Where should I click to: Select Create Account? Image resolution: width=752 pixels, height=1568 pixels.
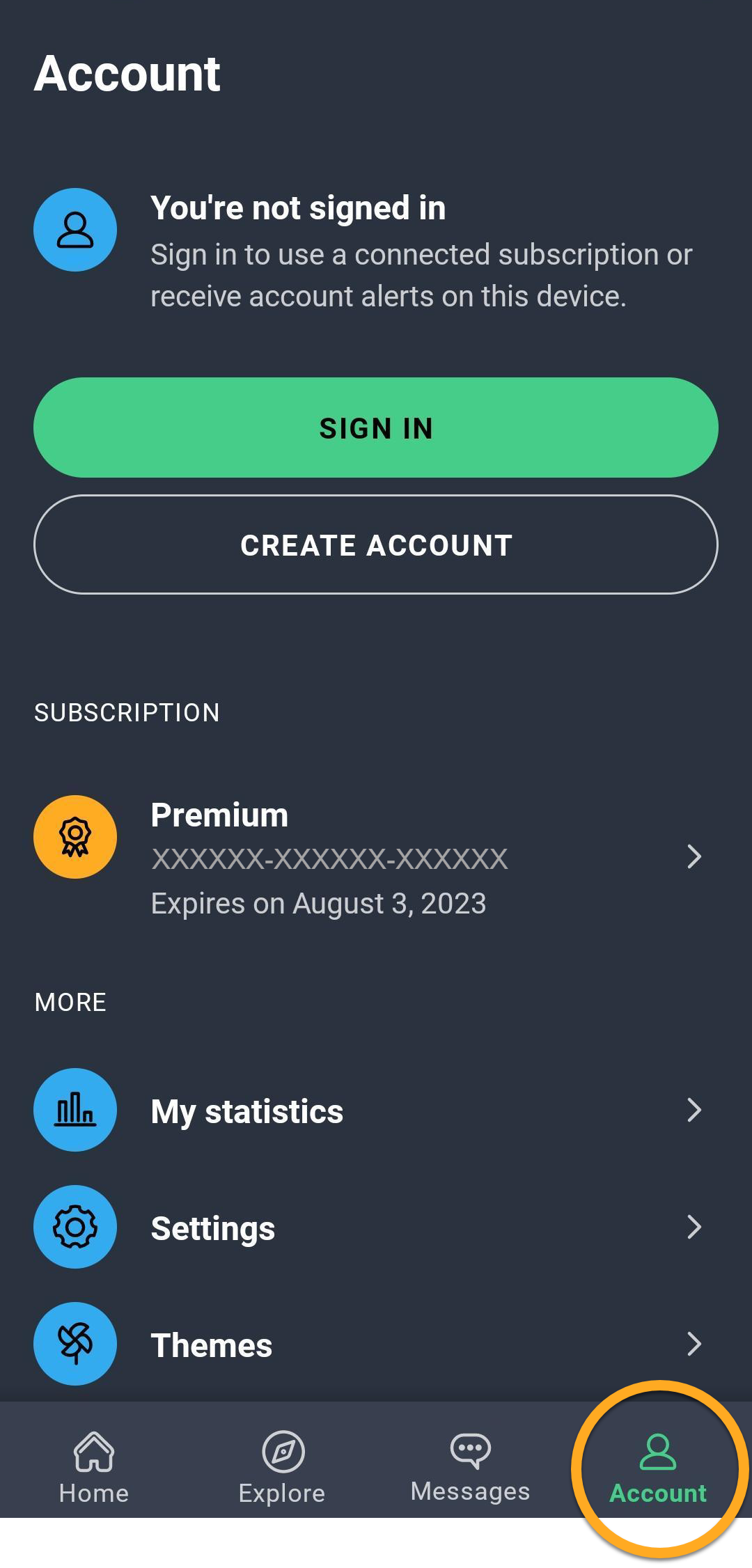point(376,544)
